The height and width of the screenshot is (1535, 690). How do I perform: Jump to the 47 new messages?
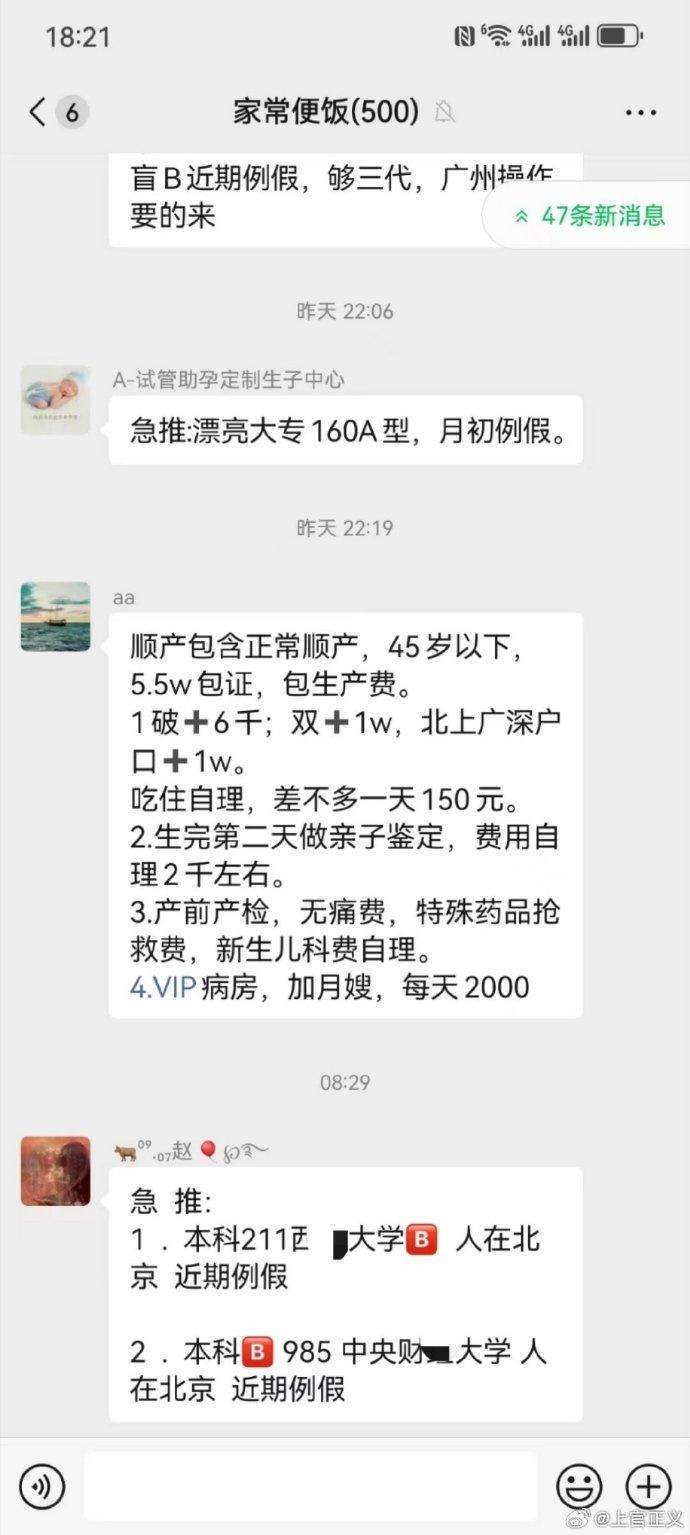tap(590, 215)
